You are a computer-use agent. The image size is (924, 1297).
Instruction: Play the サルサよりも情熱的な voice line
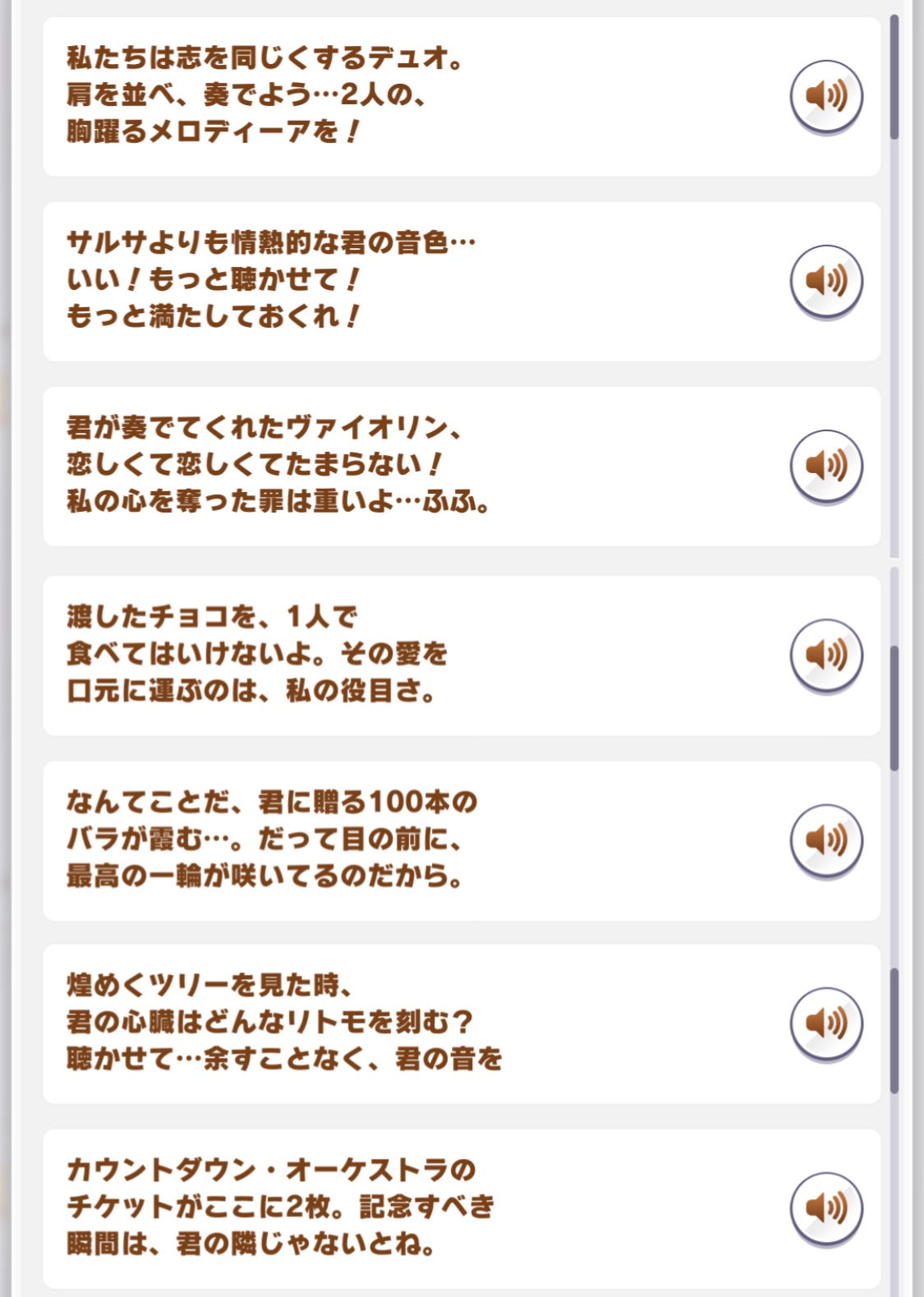(x=826, y=281)
